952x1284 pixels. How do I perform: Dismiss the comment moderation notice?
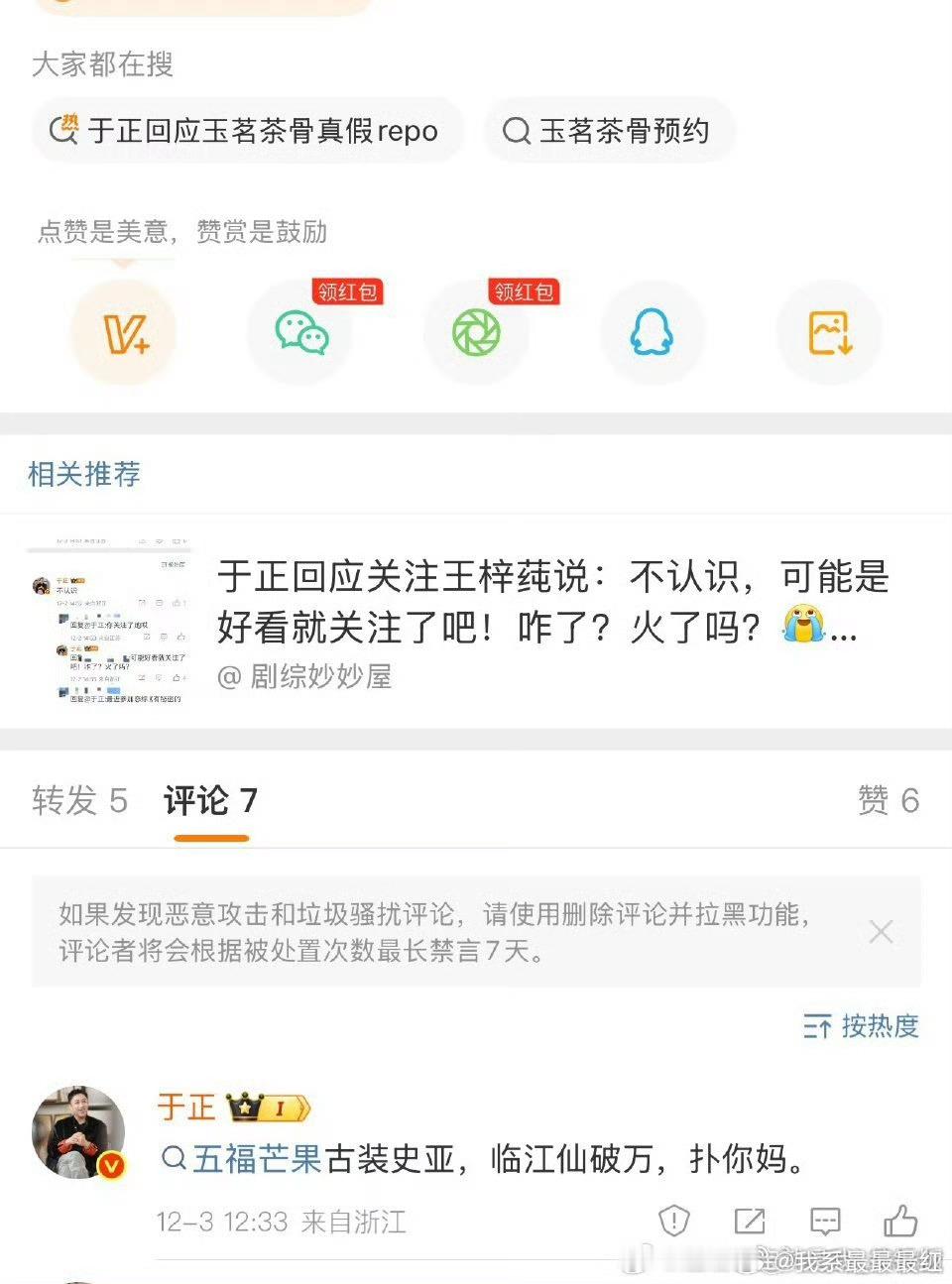point(881,932)
